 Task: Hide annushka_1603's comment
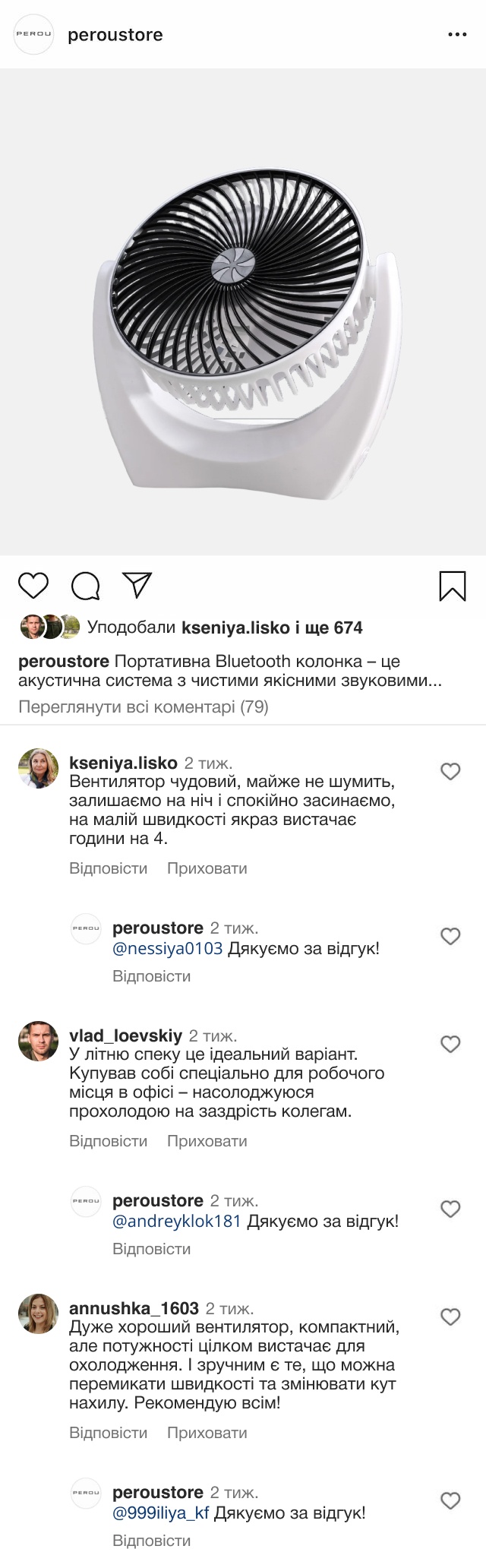point(207,1433)
